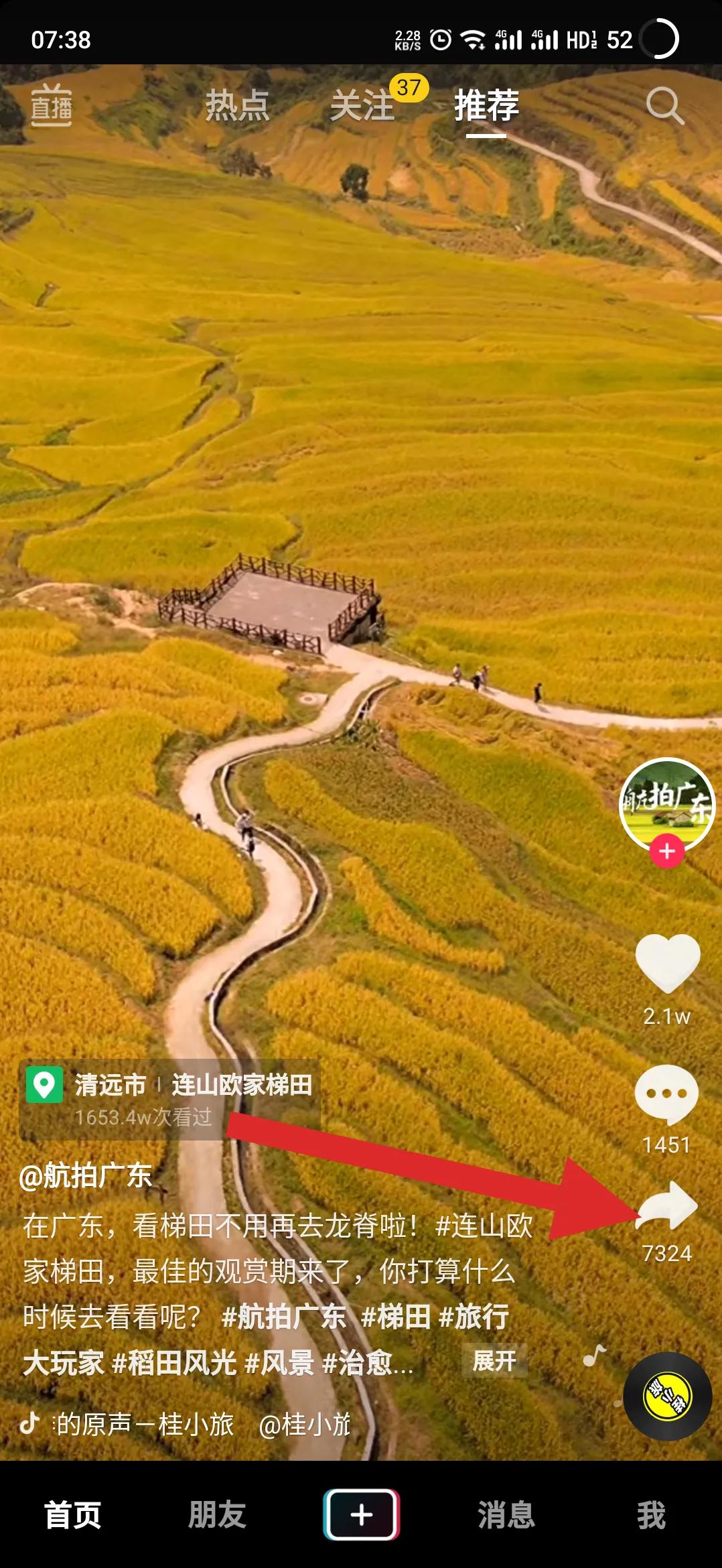Switch to the 关注 tab

[x=364, y=106]
